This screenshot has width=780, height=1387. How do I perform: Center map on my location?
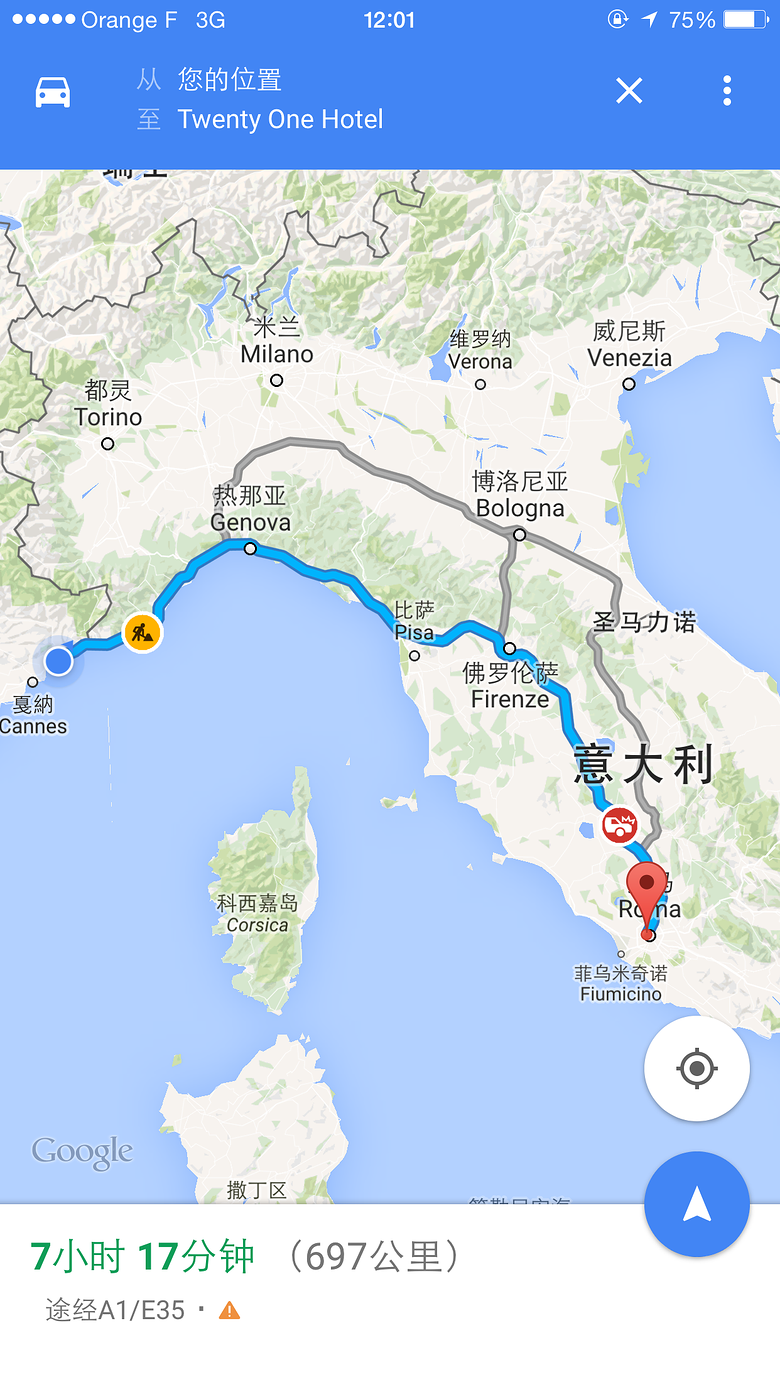[697, 1068]
